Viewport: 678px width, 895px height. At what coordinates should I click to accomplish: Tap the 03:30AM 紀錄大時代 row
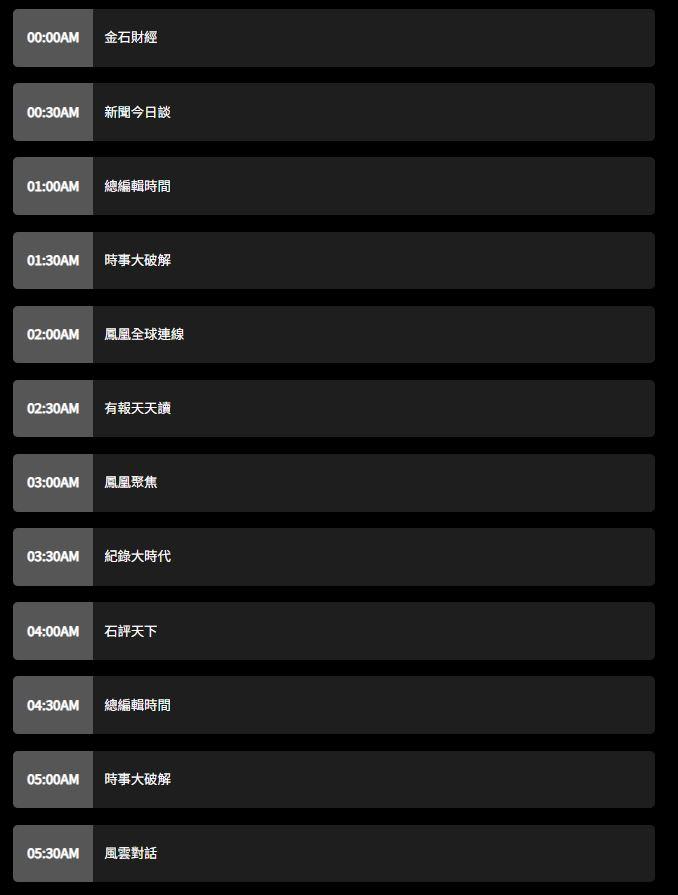click(333, 556)
